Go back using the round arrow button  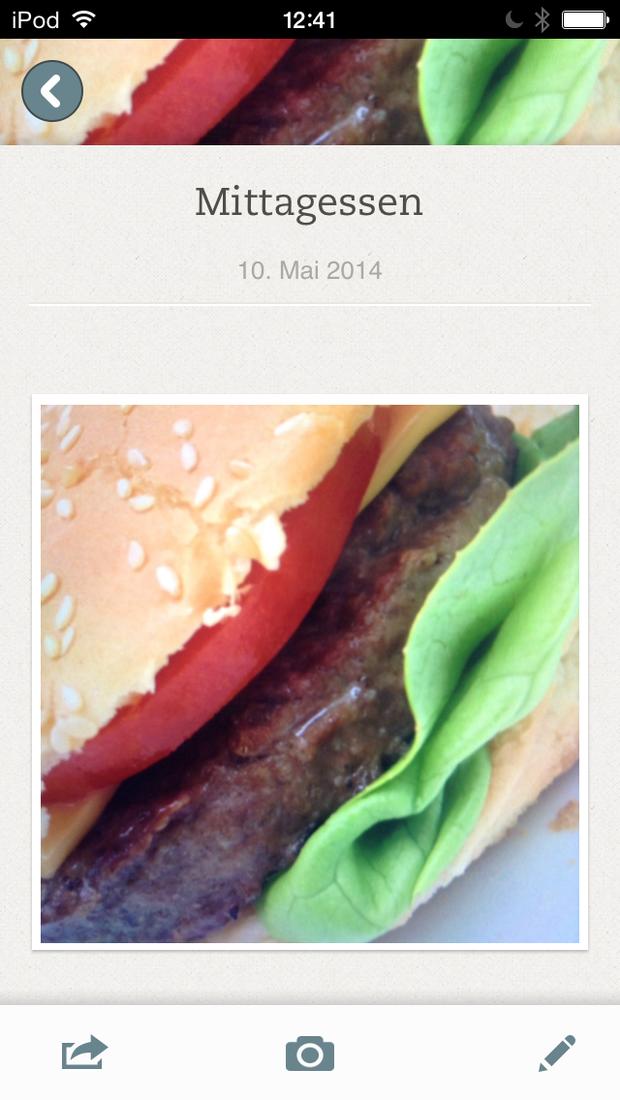point(52,90)
